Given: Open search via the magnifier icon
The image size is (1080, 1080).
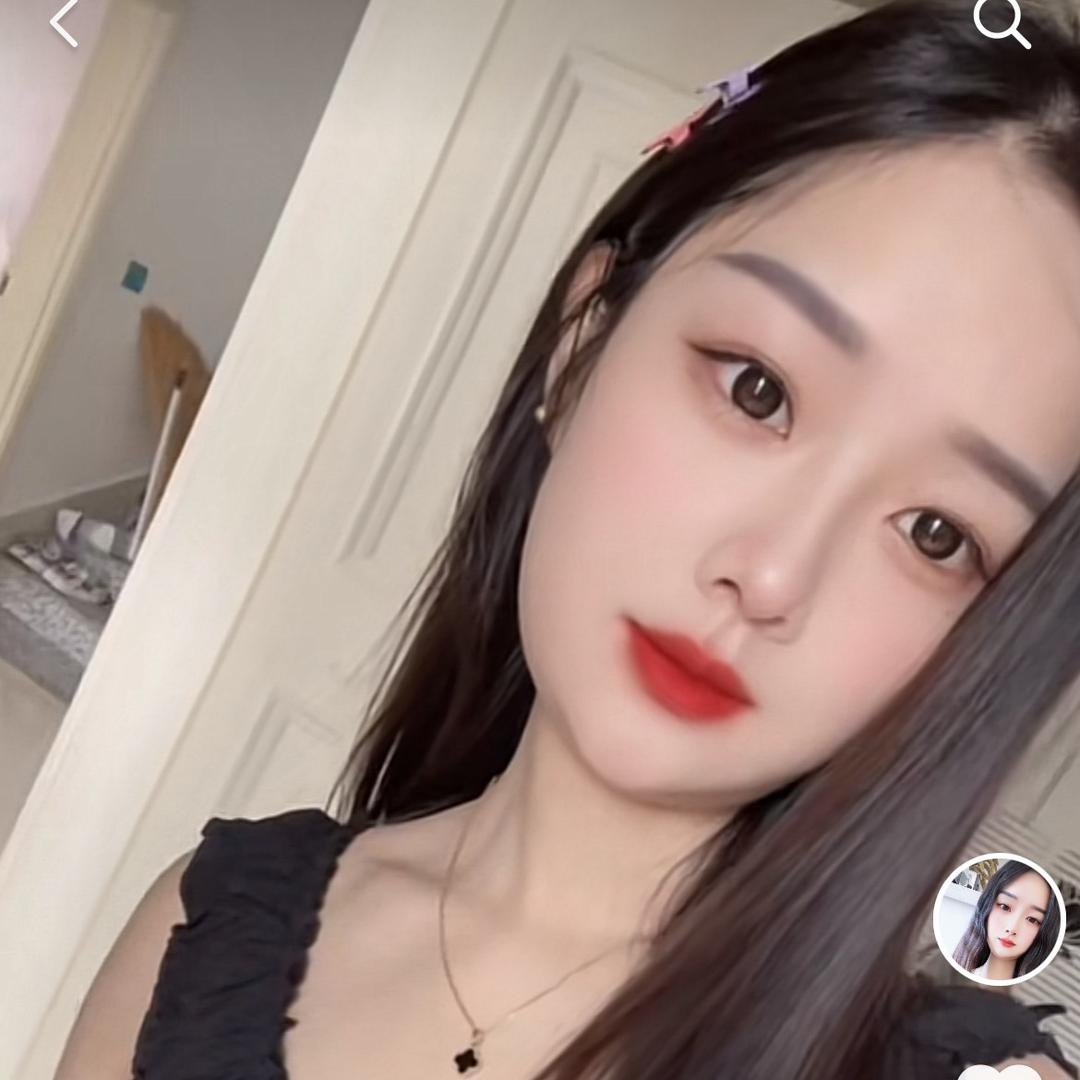Looking at the screenshot, I should tap(1001, 22).
